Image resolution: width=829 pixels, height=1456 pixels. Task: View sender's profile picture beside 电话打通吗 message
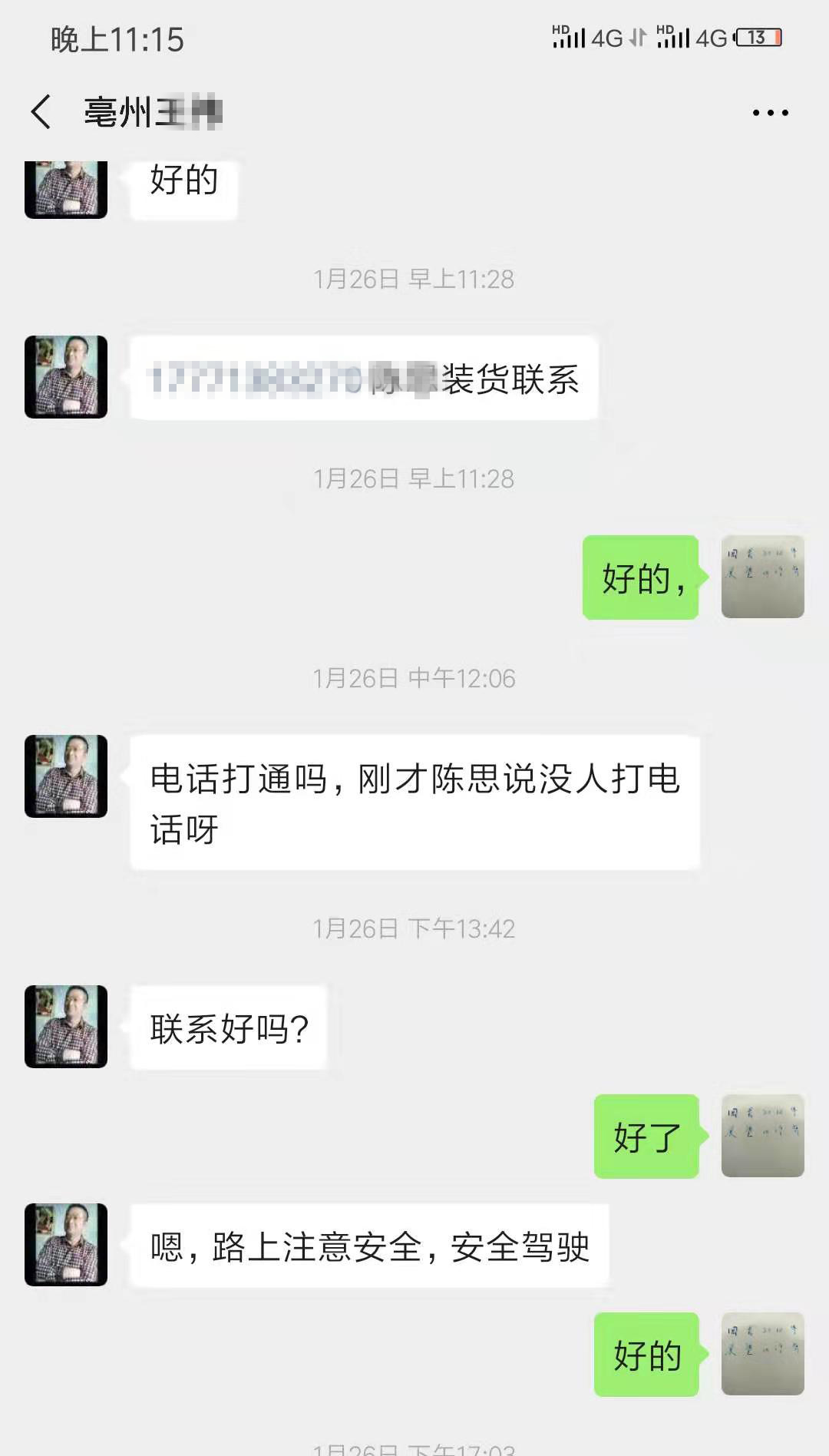coord(66,776)
